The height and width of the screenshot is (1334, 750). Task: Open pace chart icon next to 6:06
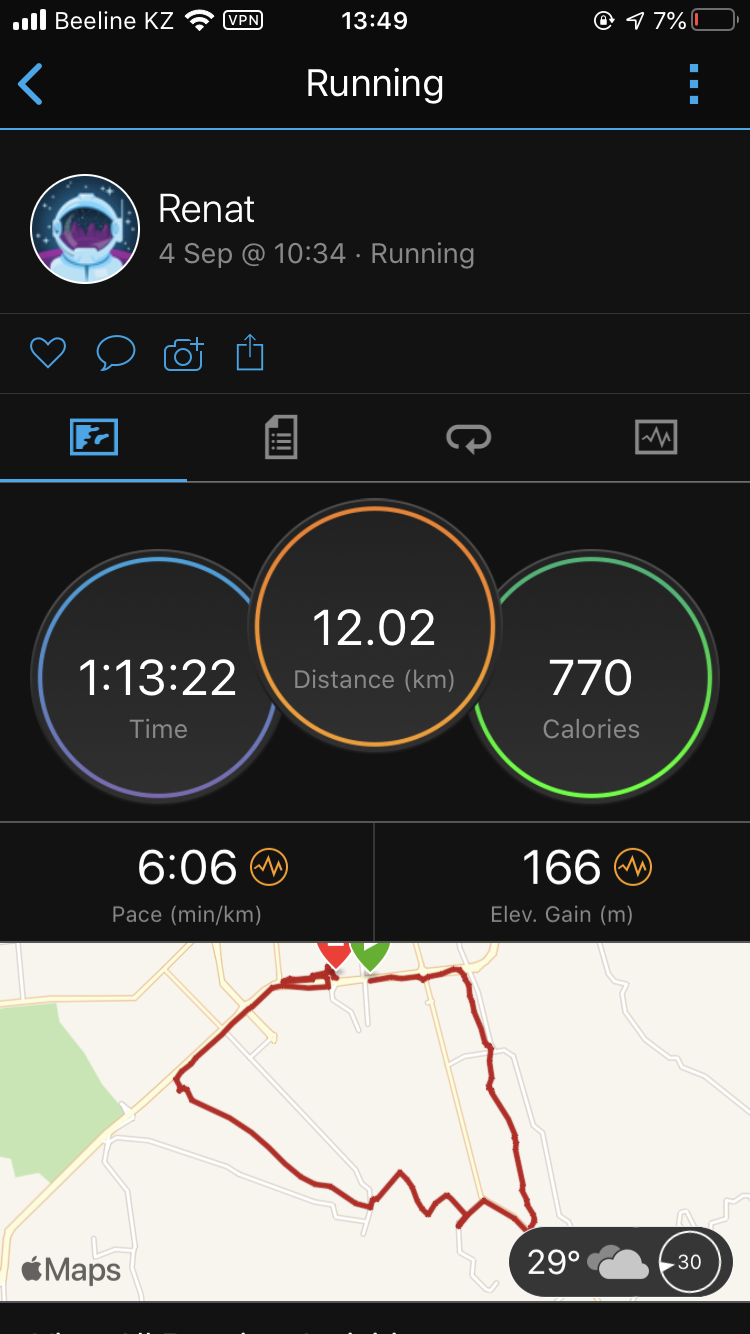click(269, 867)
